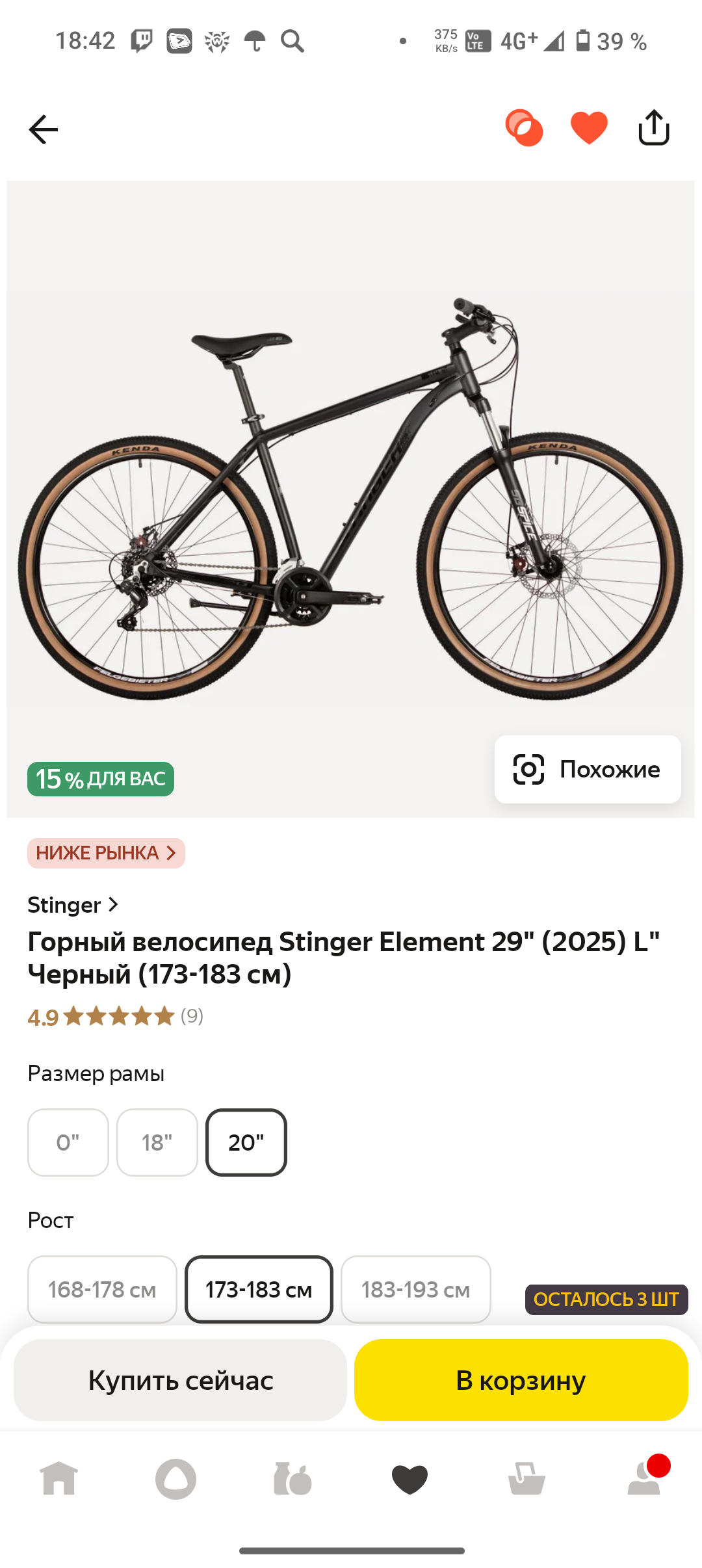
Task: Open the Alice assistant tab
Action: point(175,1479)
